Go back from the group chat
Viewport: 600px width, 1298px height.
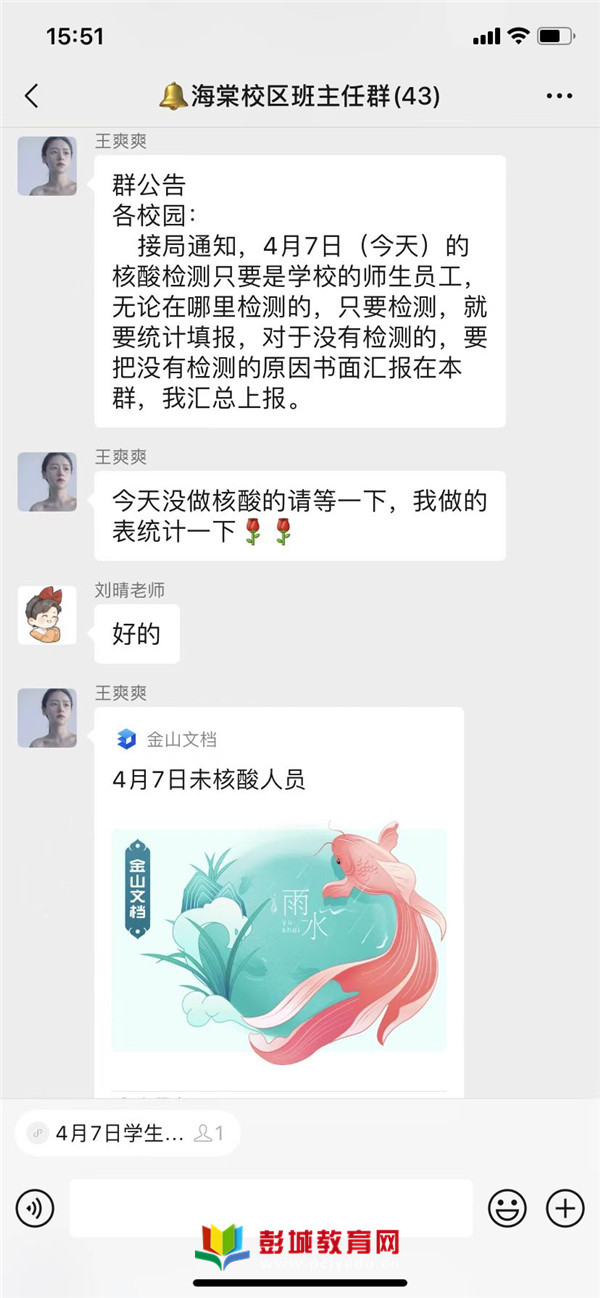pos(32,96)
